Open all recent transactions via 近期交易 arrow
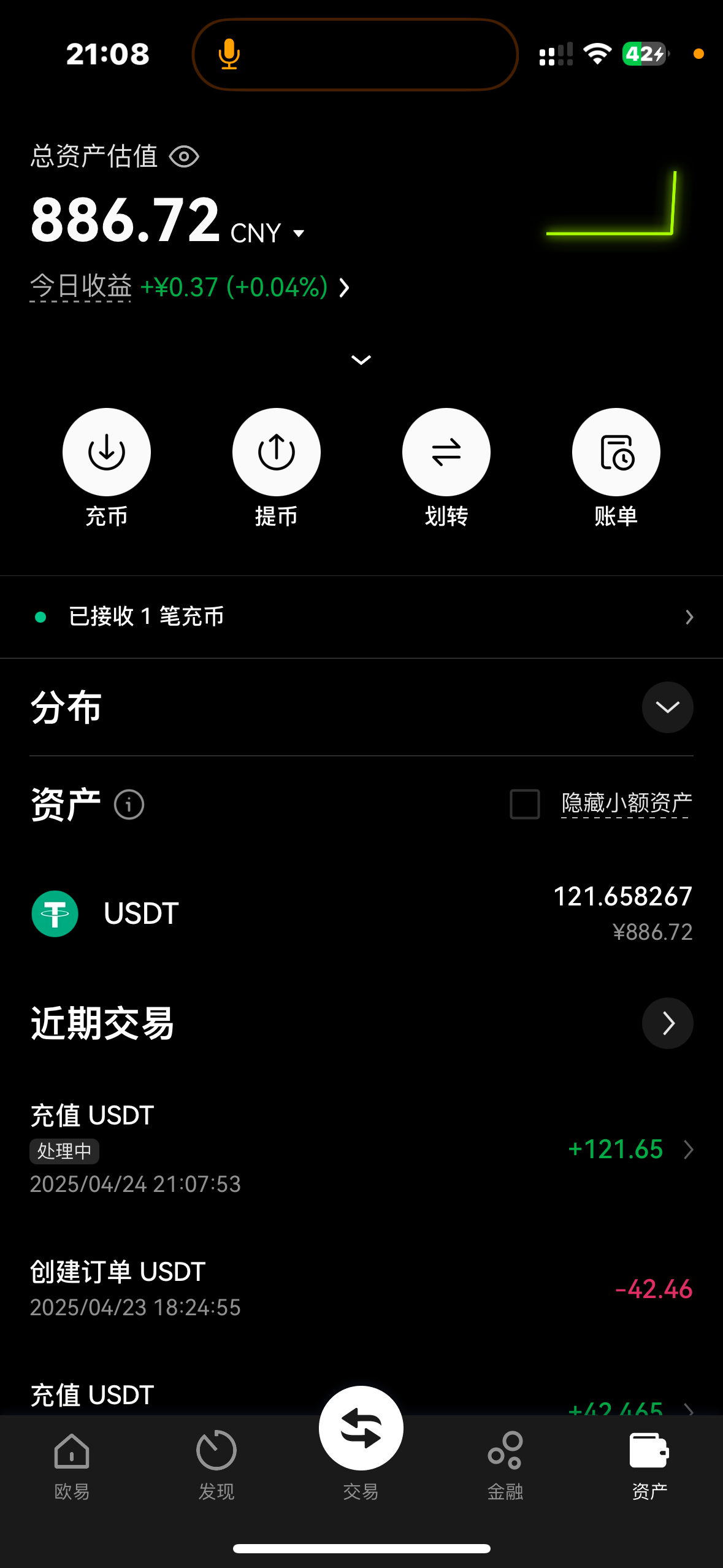This screenshot has width=723, height=1568. 668,1023
